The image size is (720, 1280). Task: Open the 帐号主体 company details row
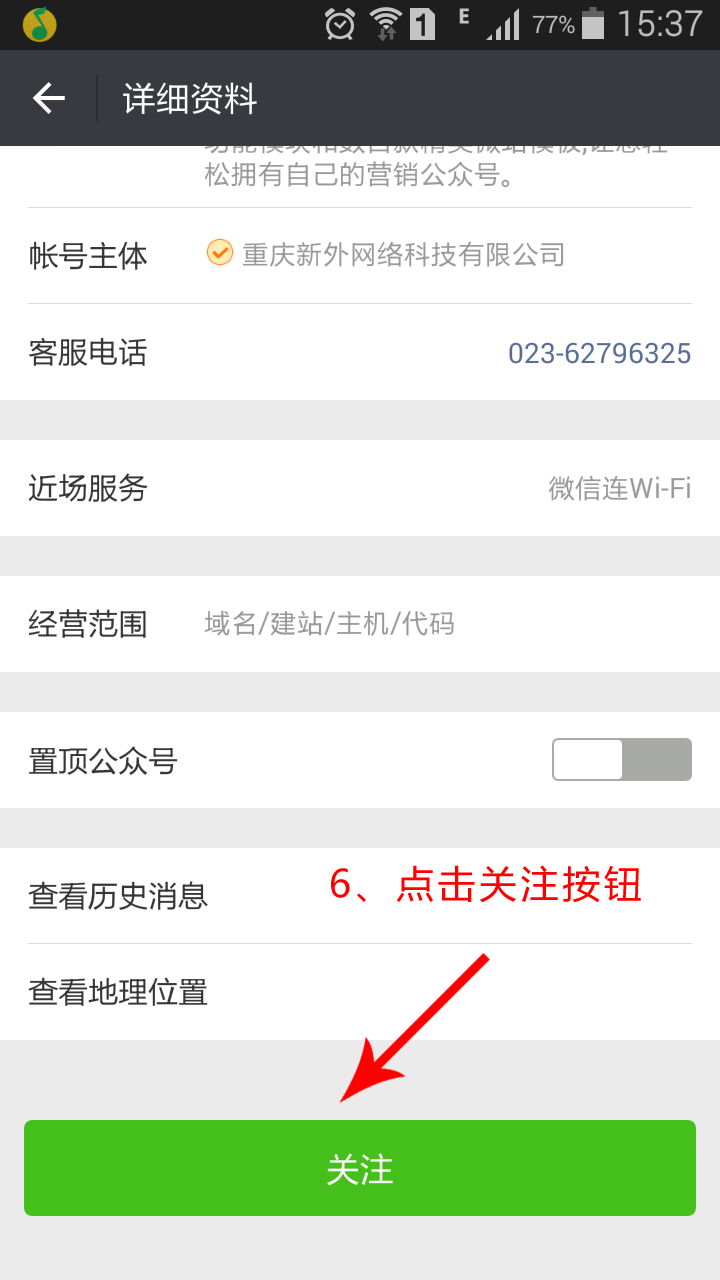pos(360,256)
